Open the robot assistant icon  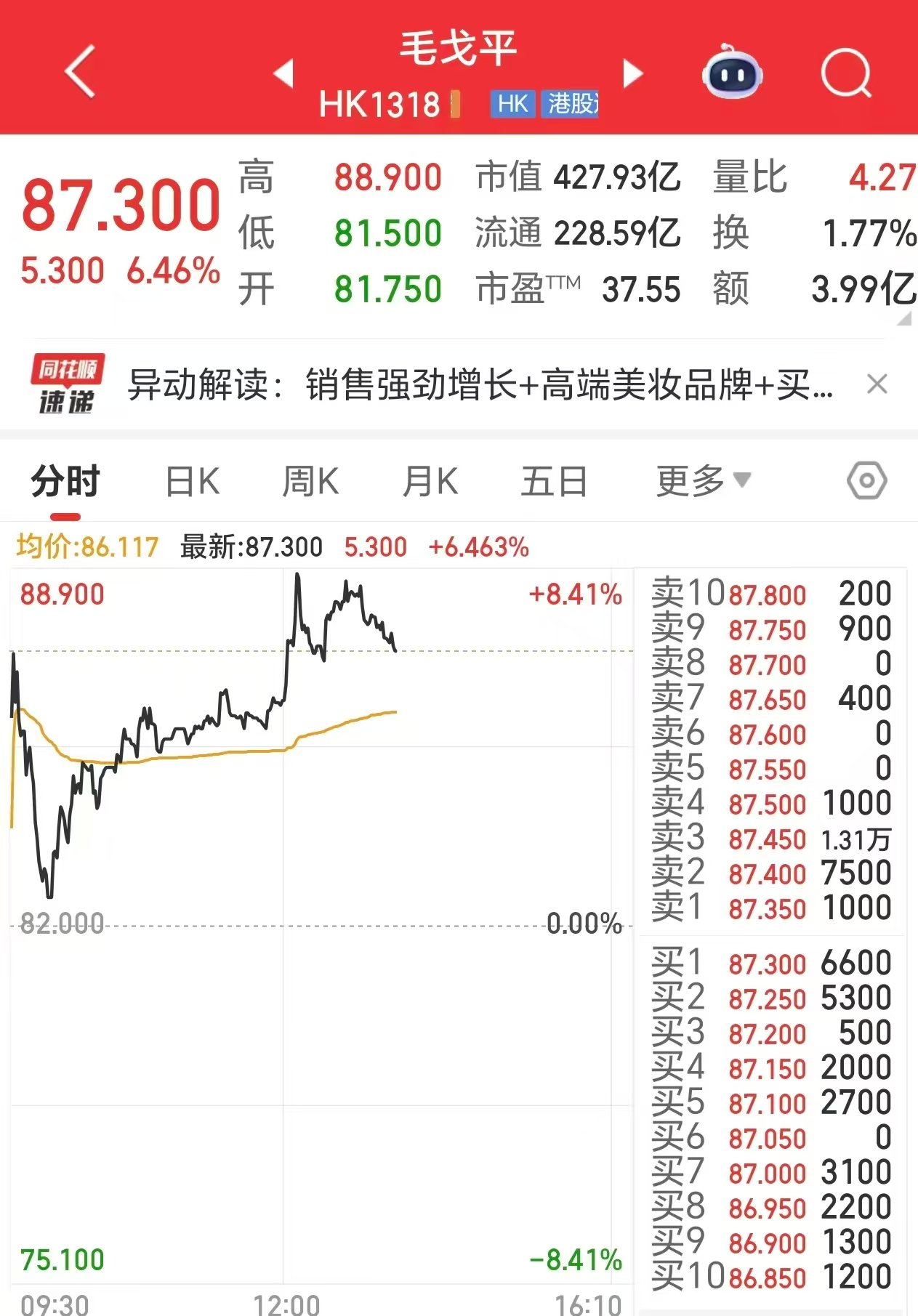tap(732, 72)
